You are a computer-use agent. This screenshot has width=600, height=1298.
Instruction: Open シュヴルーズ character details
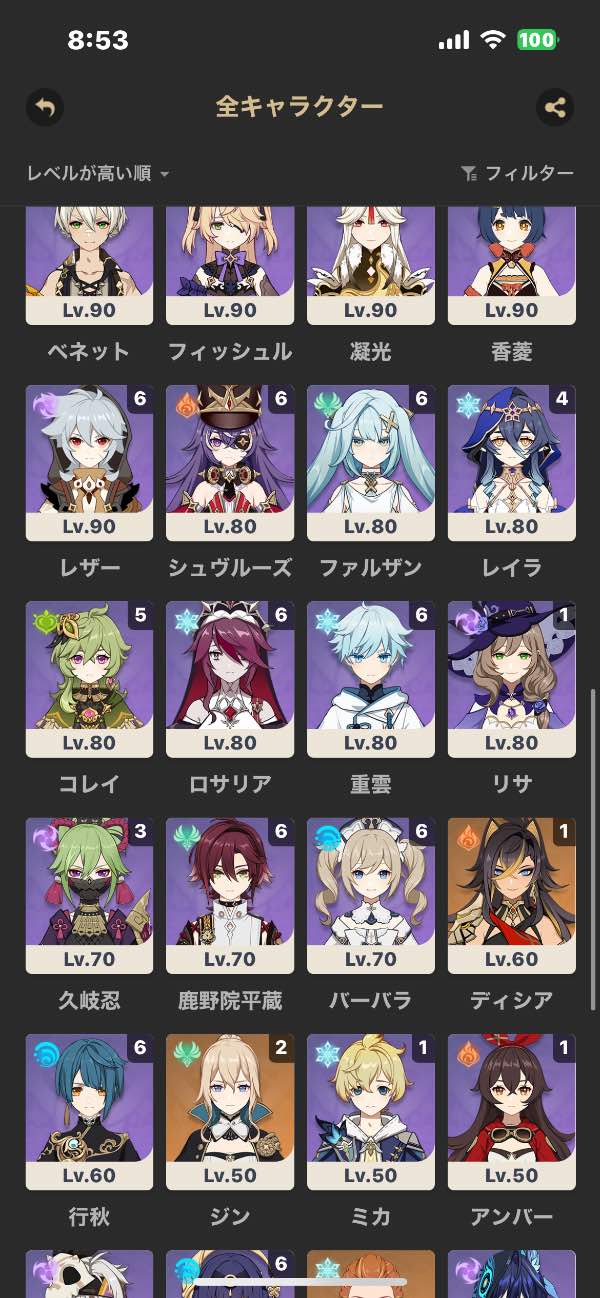point(230,462)
